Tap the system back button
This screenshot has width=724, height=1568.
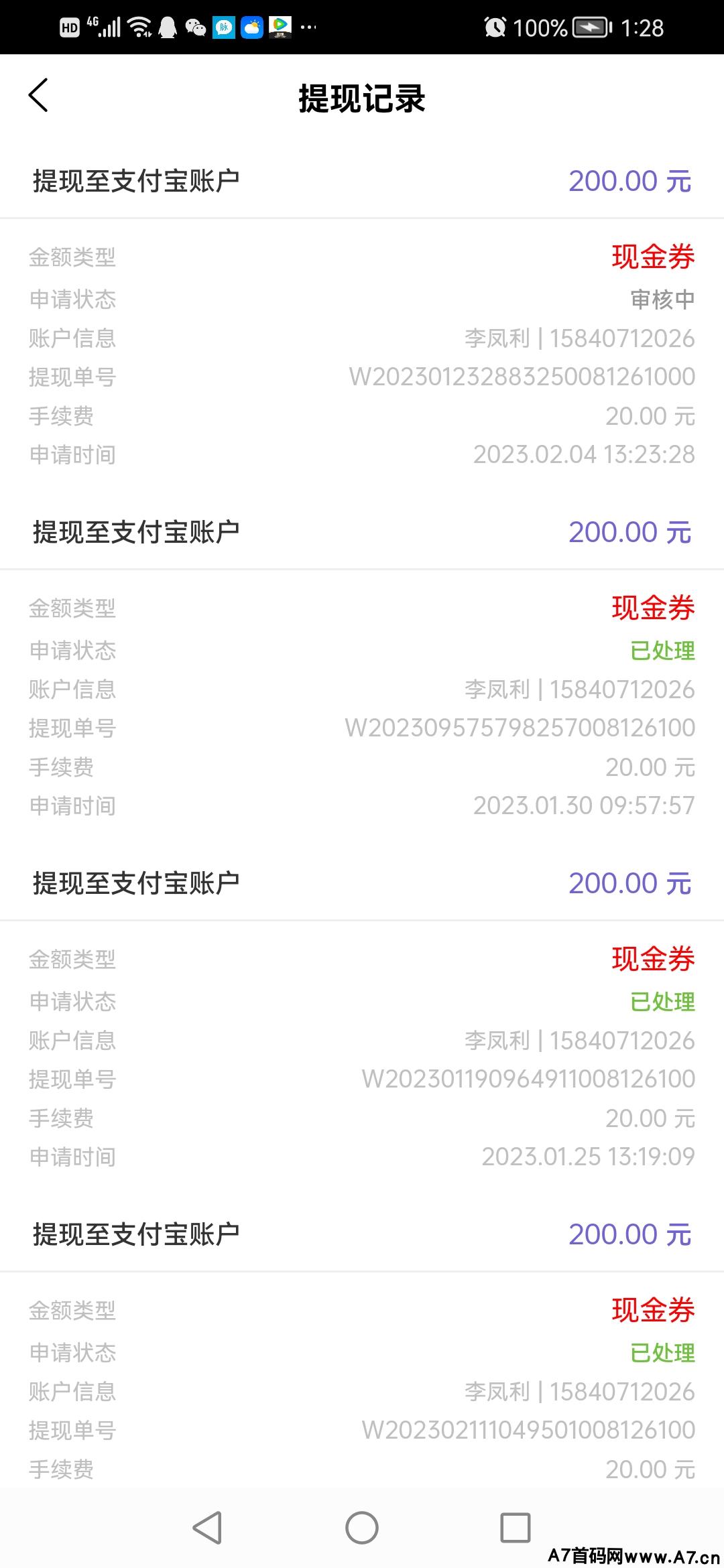(x=207, y=1528)
